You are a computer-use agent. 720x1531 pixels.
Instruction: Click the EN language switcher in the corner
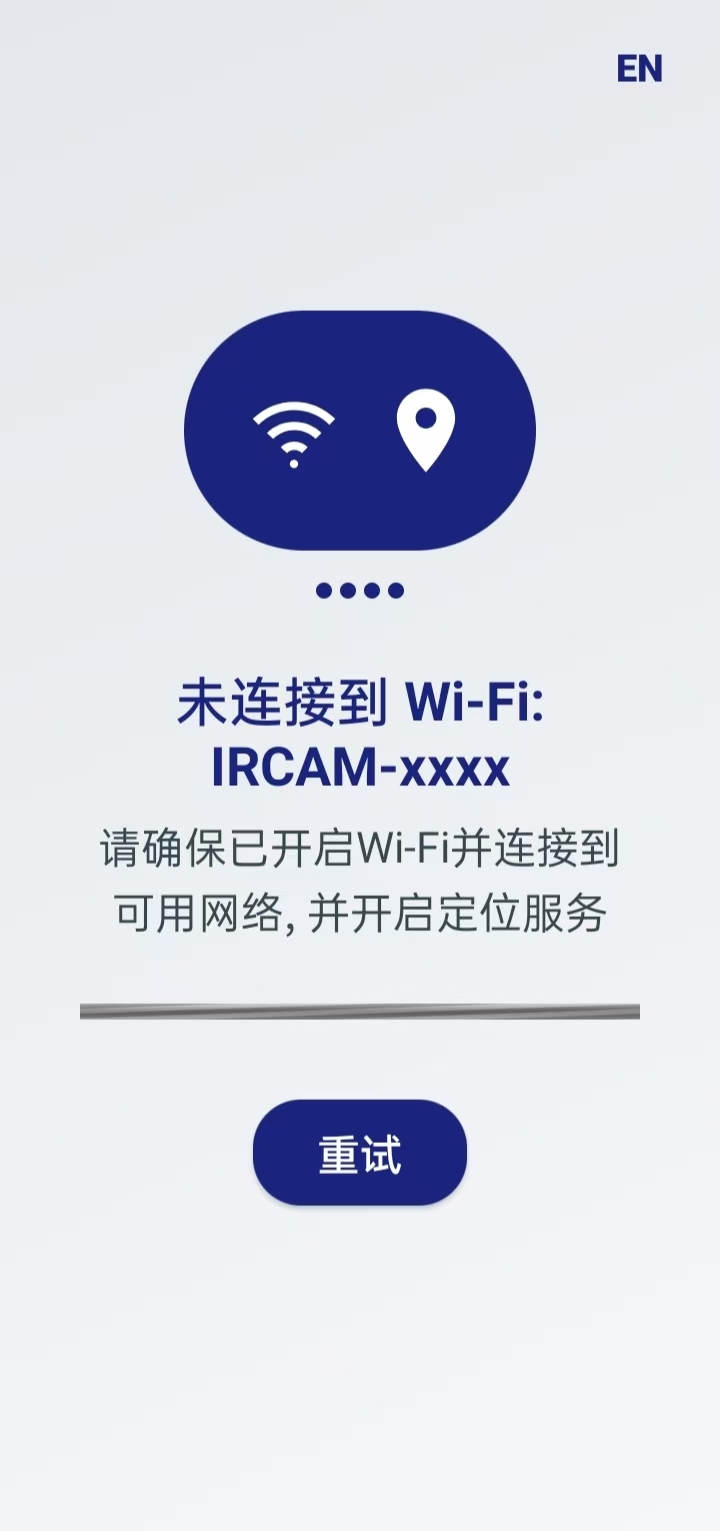click(x=640, y=69)
